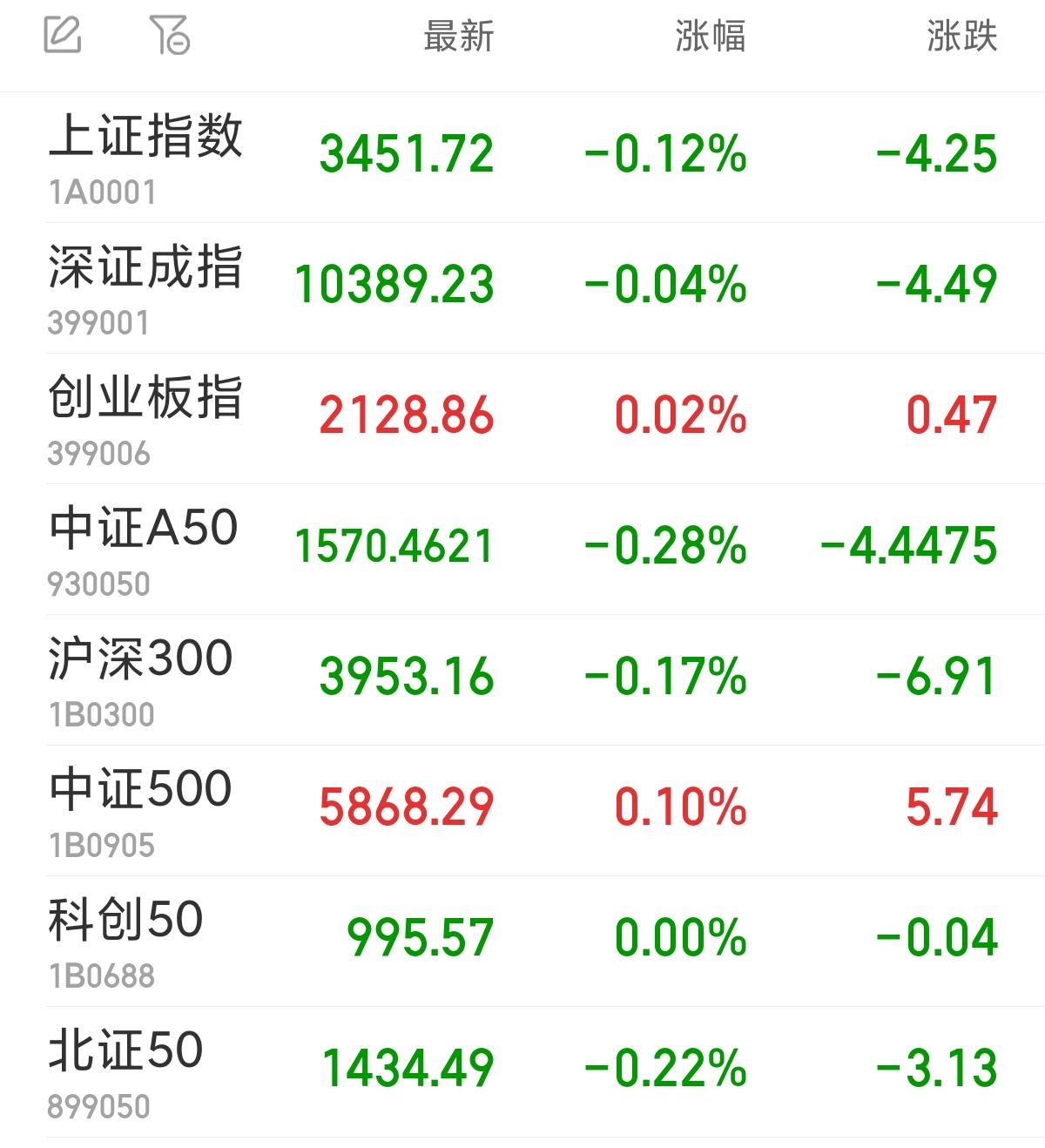View 创业板指 quote page
Screen dimensions: 1045x1148
pos(145,417)
